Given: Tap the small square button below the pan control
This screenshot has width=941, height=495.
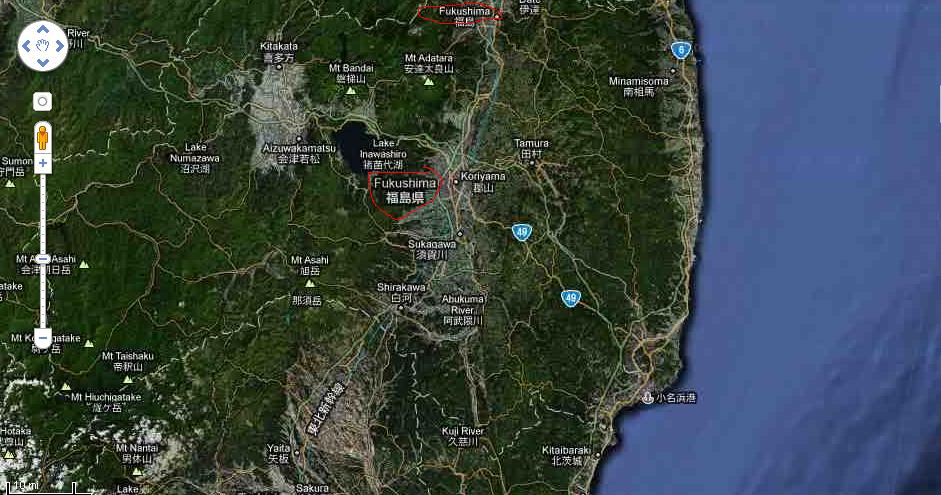Looking at the screenshot, I should pos(43,101).
